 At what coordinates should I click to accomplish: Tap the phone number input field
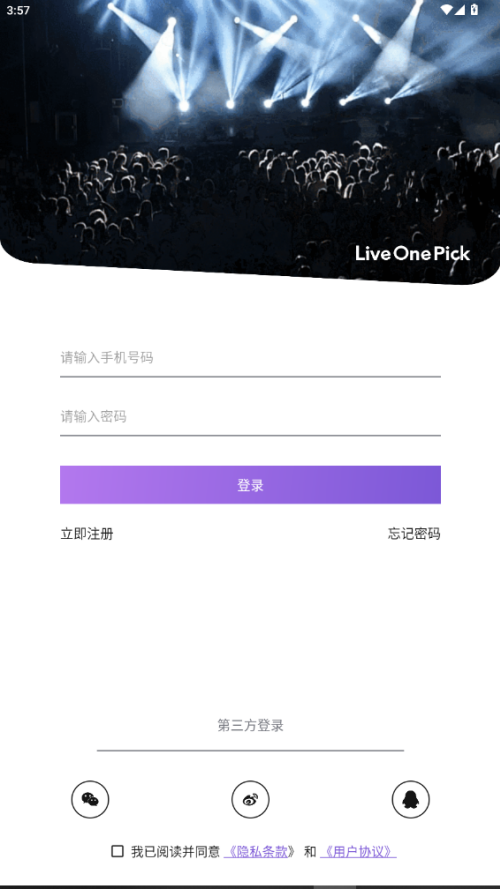tap(250, 358)
